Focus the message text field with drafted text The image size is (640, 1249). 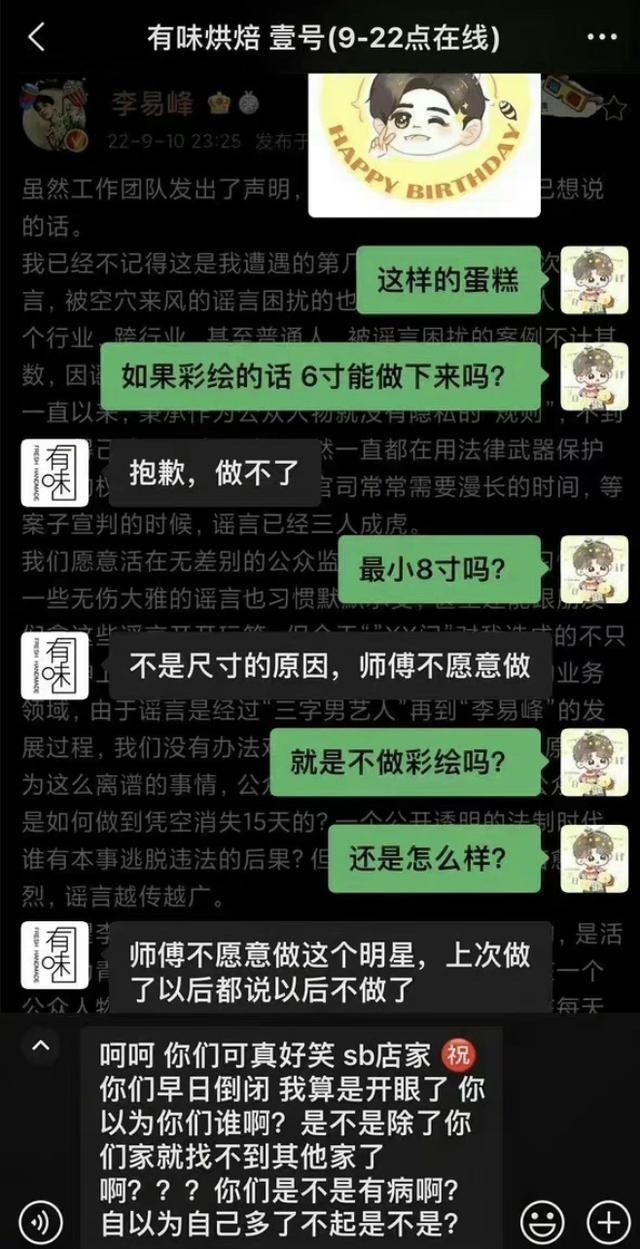tap(290, 1137)
